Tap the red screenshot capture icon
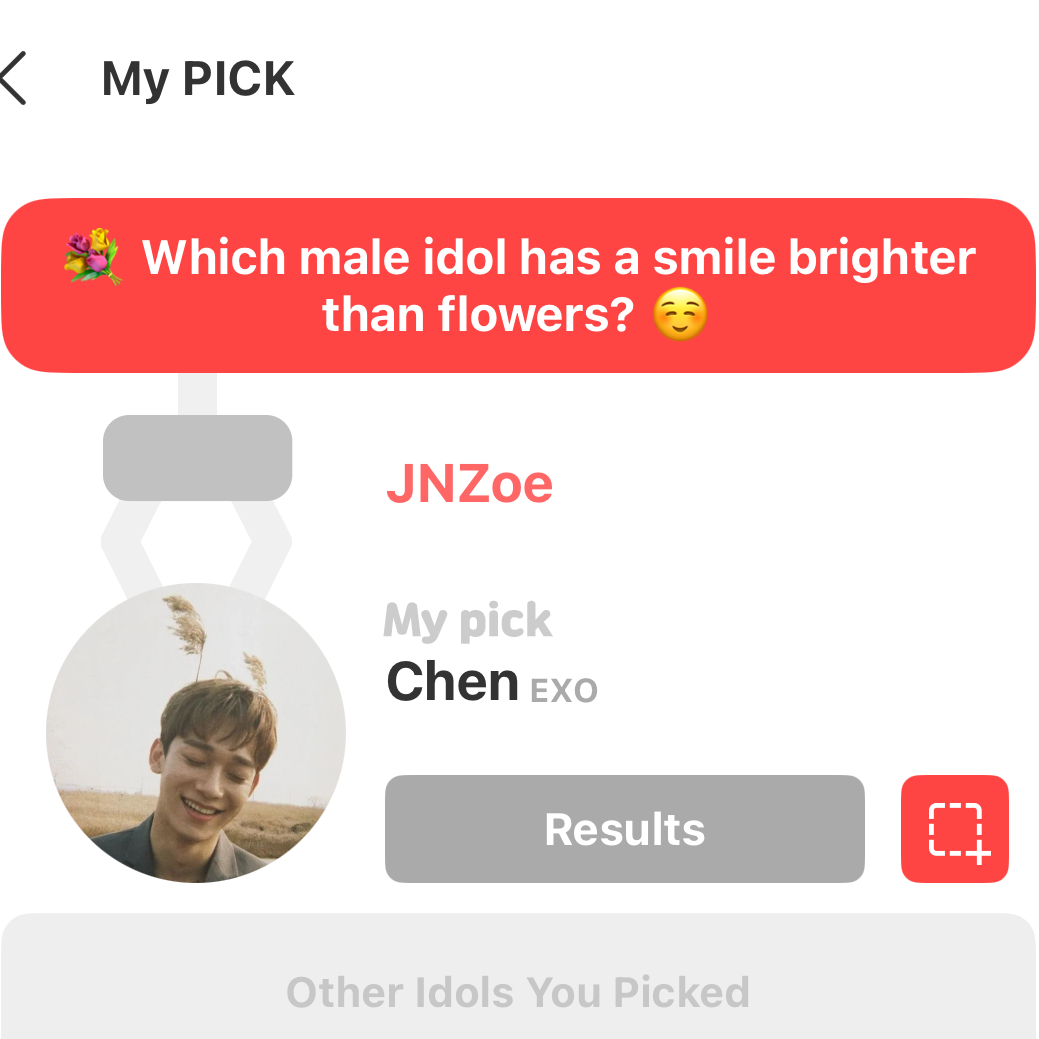The width and height of the screenshot is (1039, 1039). tap(954, 829)
